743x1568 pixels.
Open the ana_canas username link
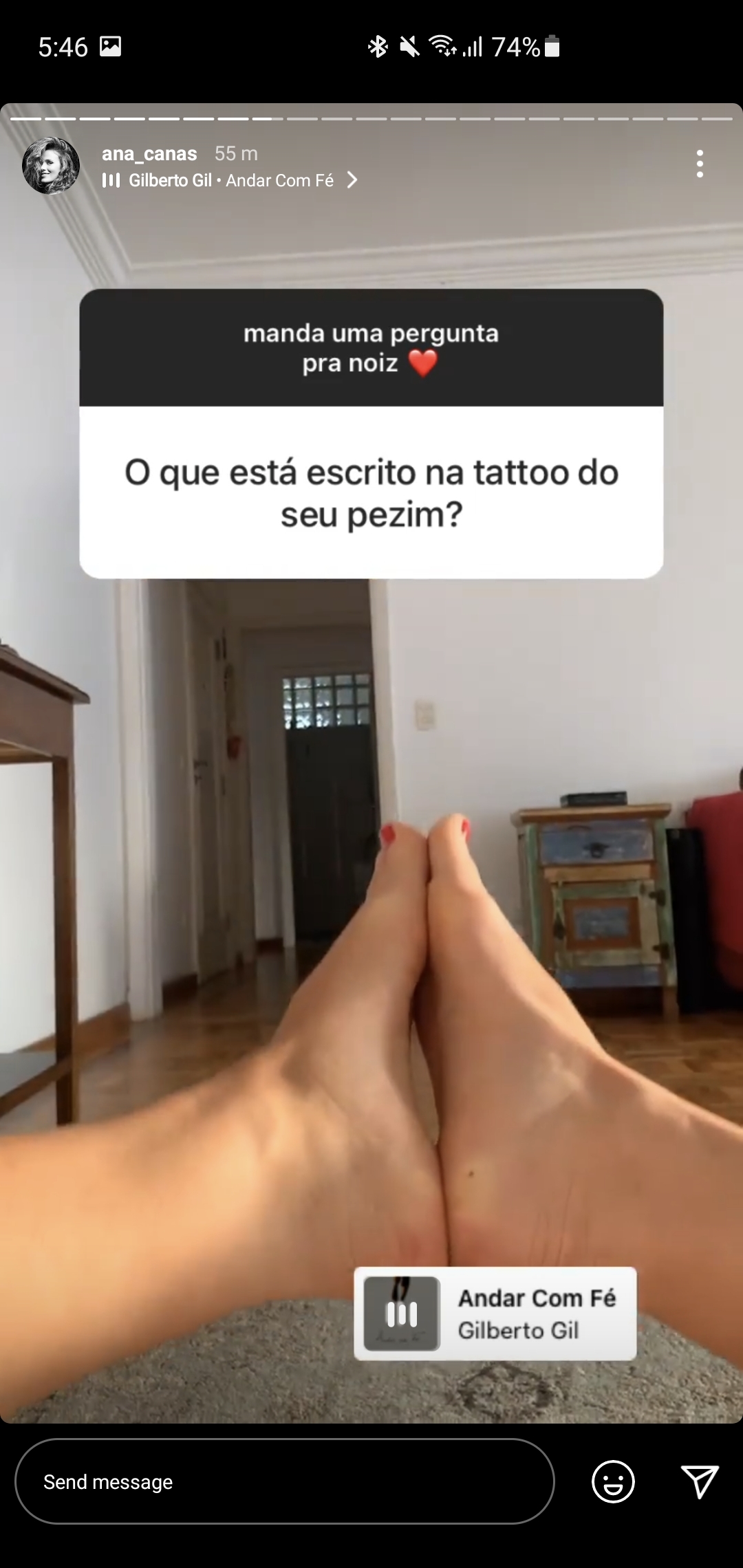tap(149, 153)
